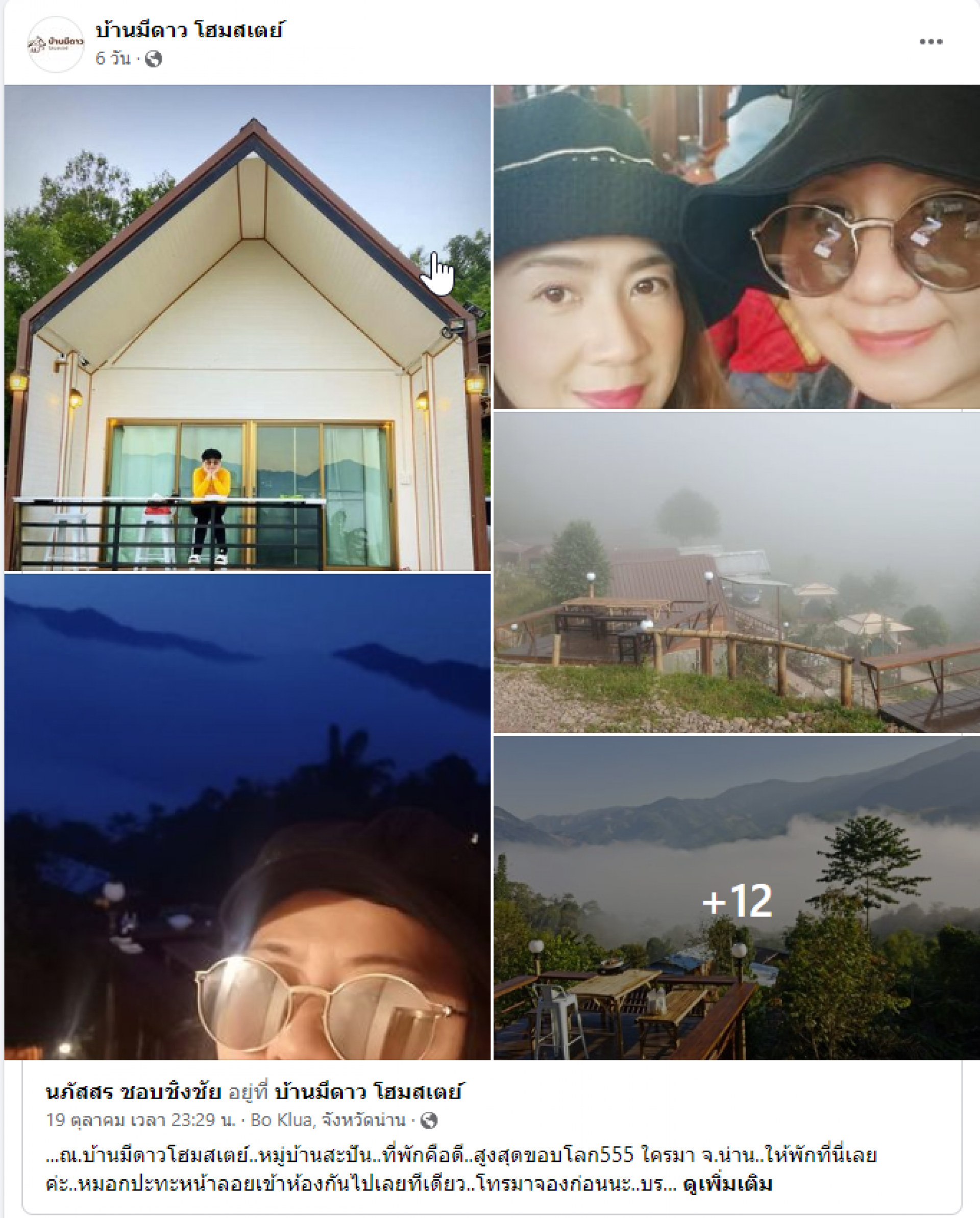Open the house photo with yellow-shirt person
980x1218 pixels.
point(247,328)
